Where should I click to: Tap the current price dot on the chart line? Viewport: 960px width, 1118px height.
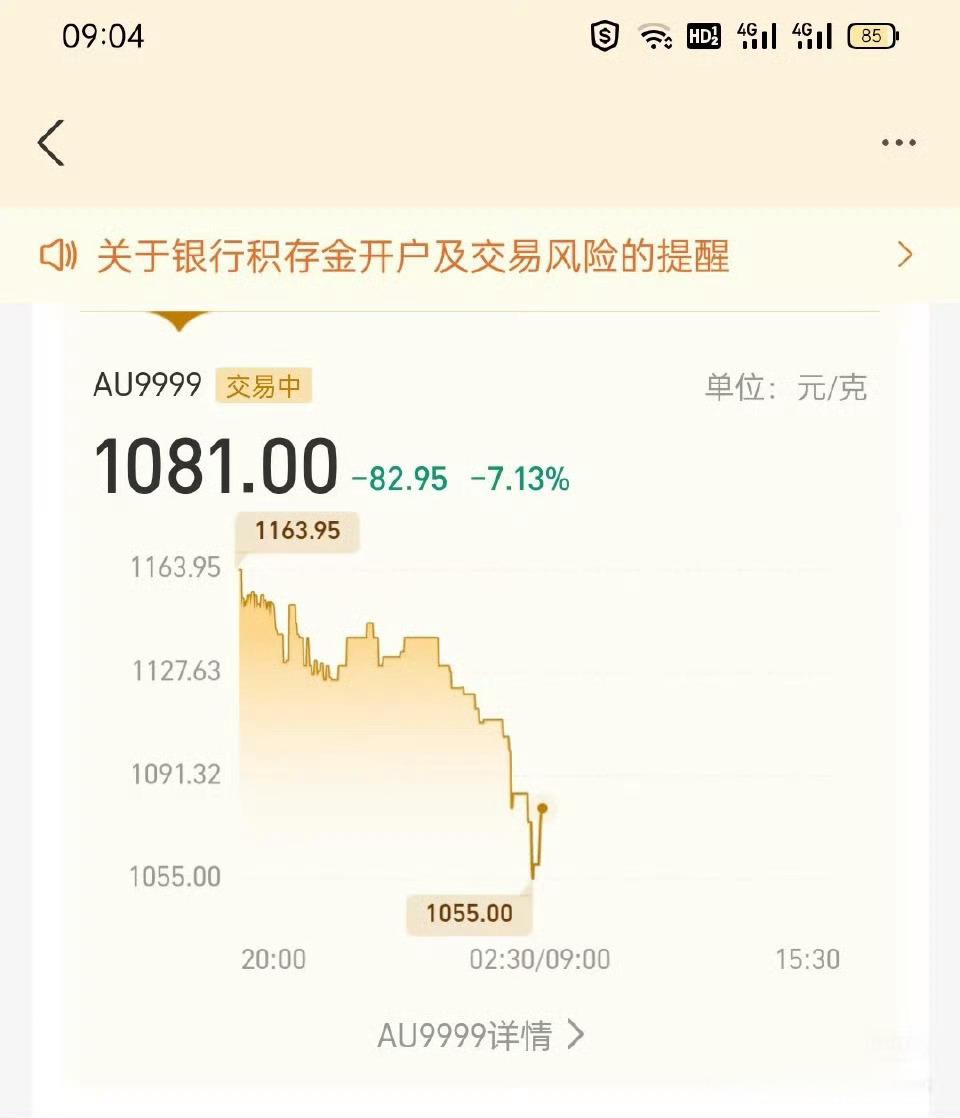pyautogui.click(x=541, y=806)
